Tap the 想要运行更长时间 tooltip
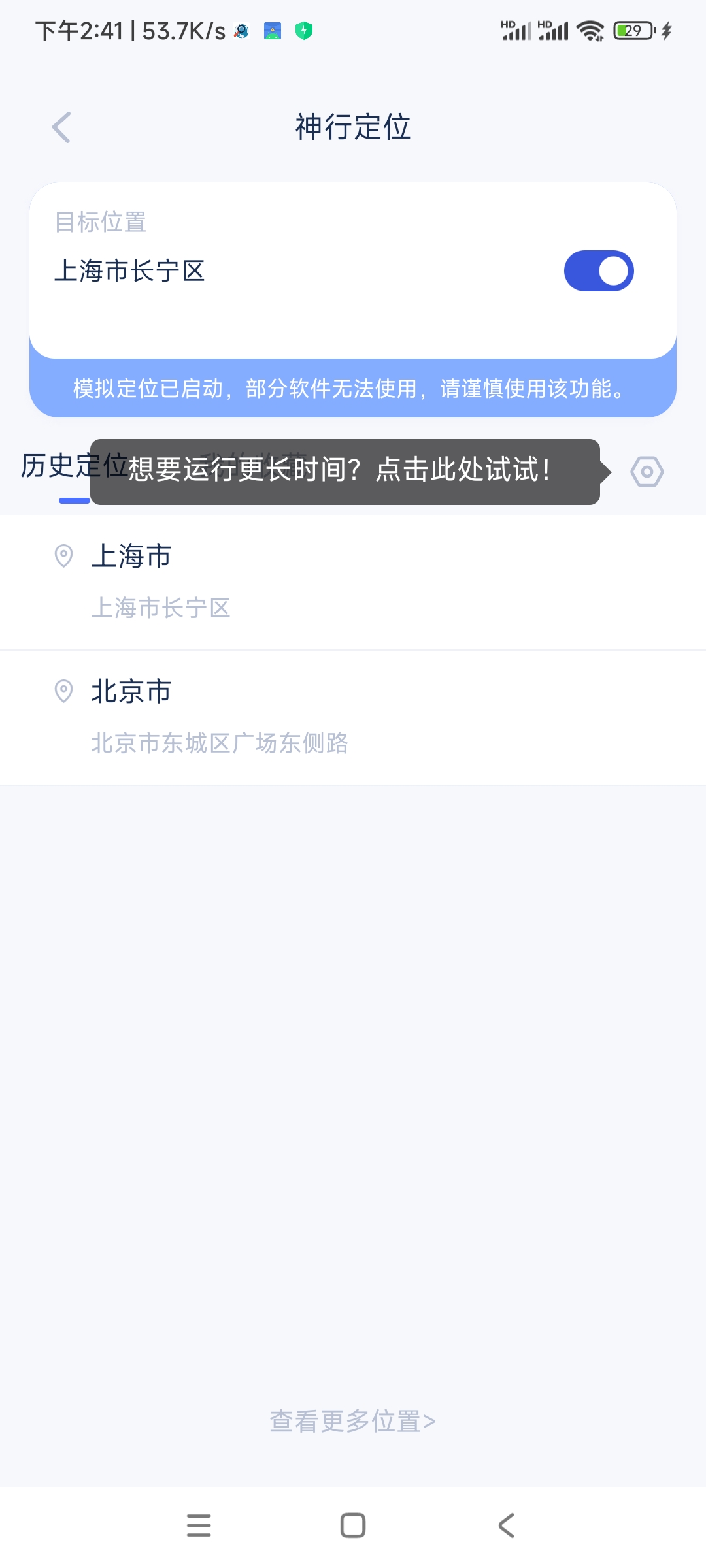The image size is (706, 1568). [345, 472]
